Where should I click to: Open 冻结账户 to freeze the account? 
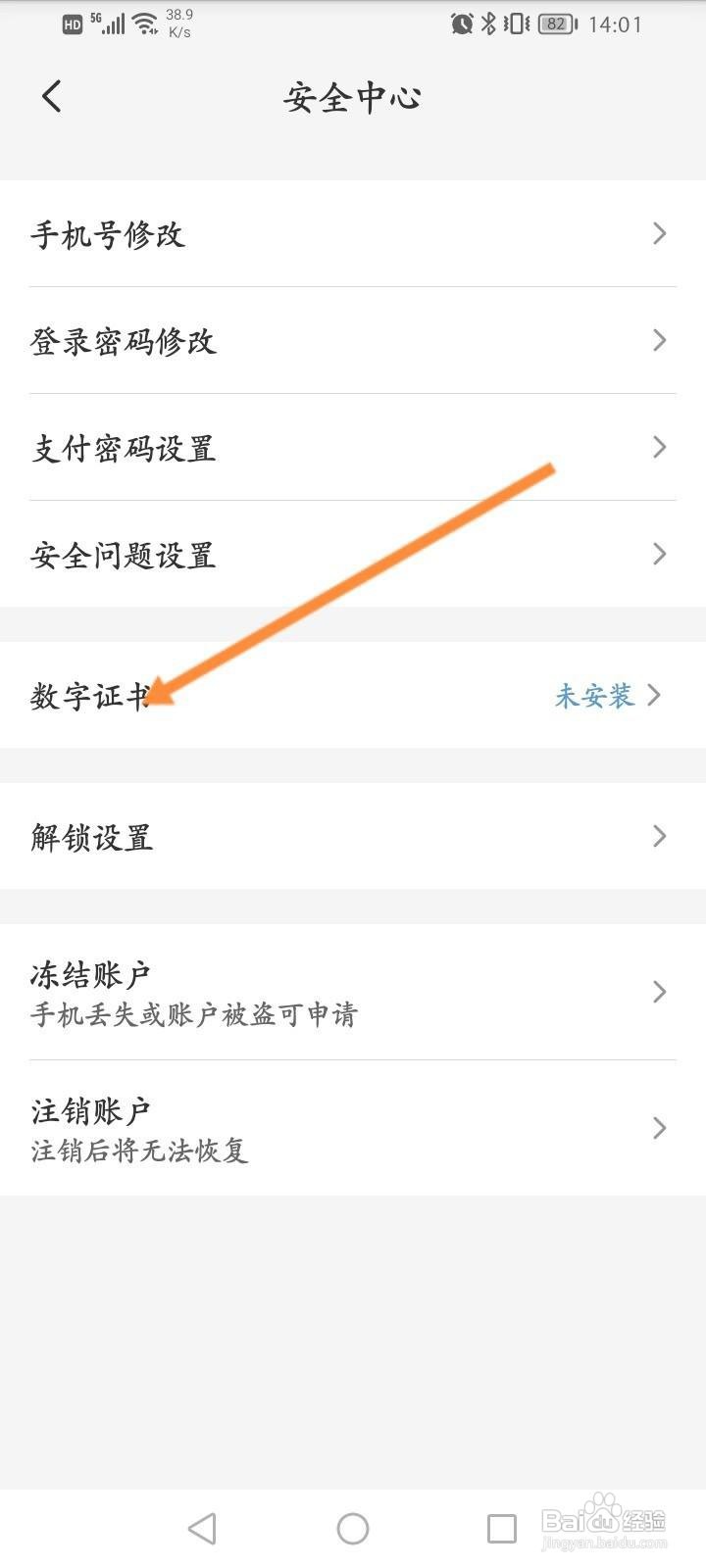pyautogui.click(x=353, y=991)
